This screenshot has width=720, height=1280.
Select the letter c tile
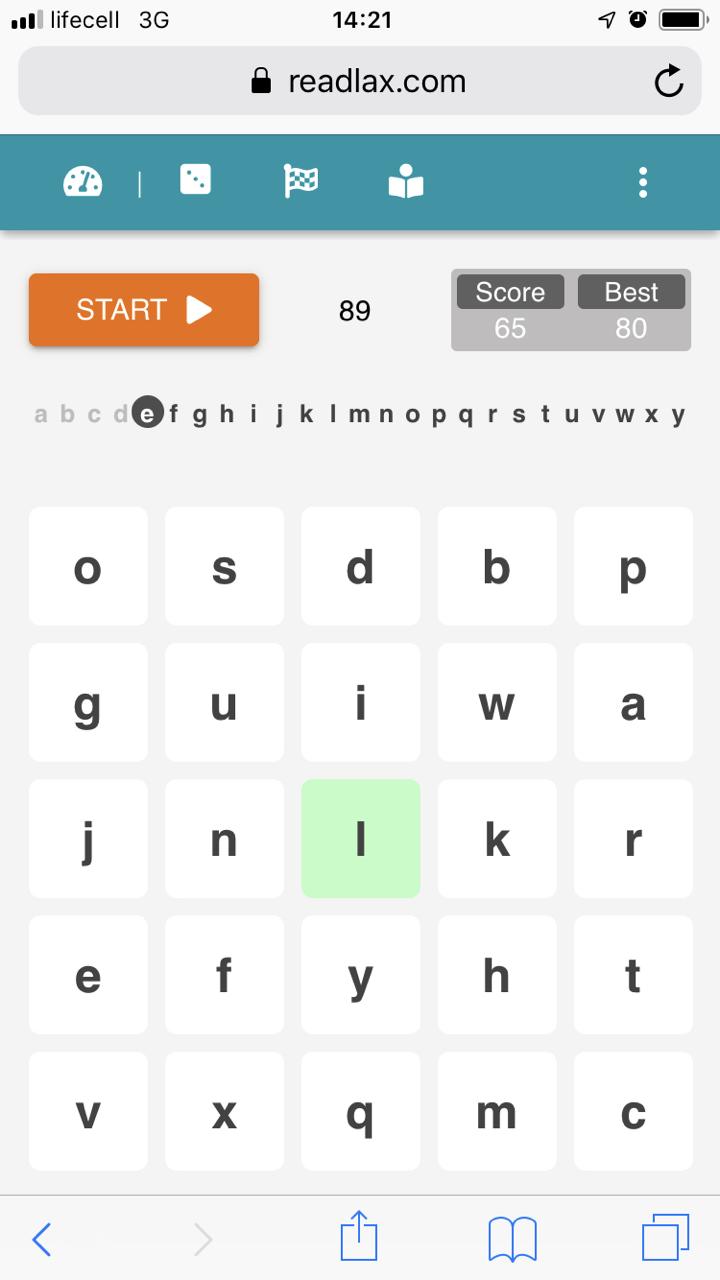pyautogui.click(x=633, y=1111)
